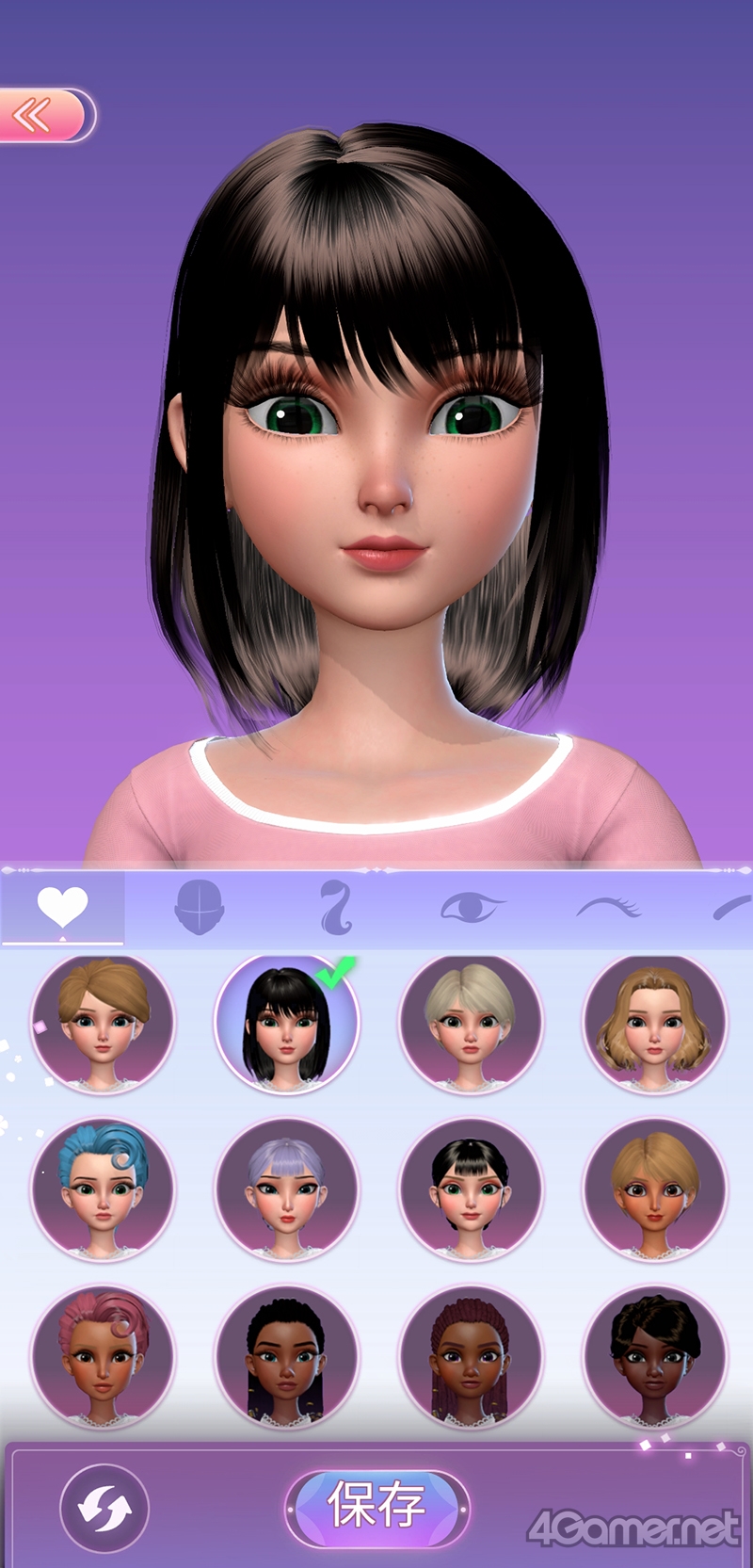Select the tanned blonde short hair preset
Viewport: 753px width, 1568px height.
tap(654, 1189)
